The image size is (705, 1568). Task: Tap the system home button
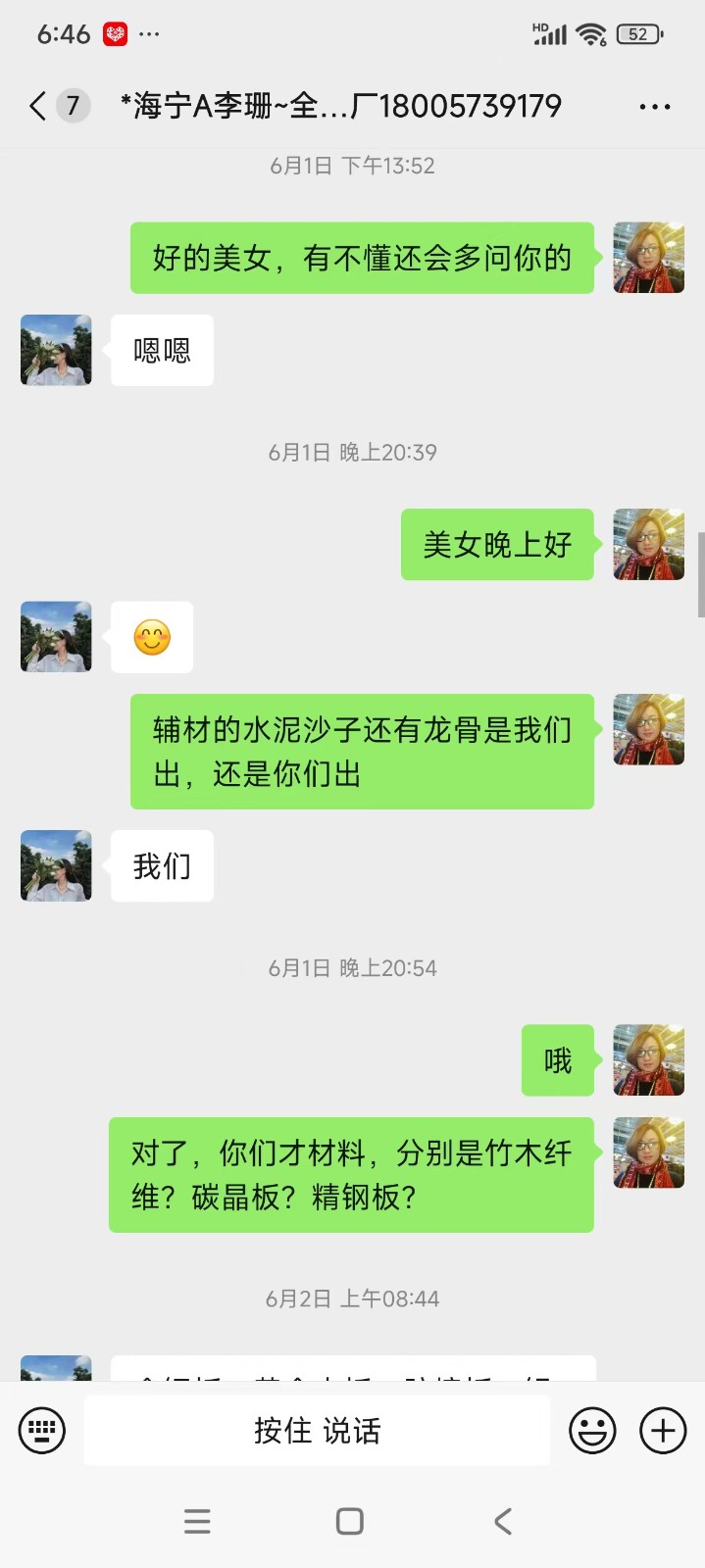coord(350,1521)
